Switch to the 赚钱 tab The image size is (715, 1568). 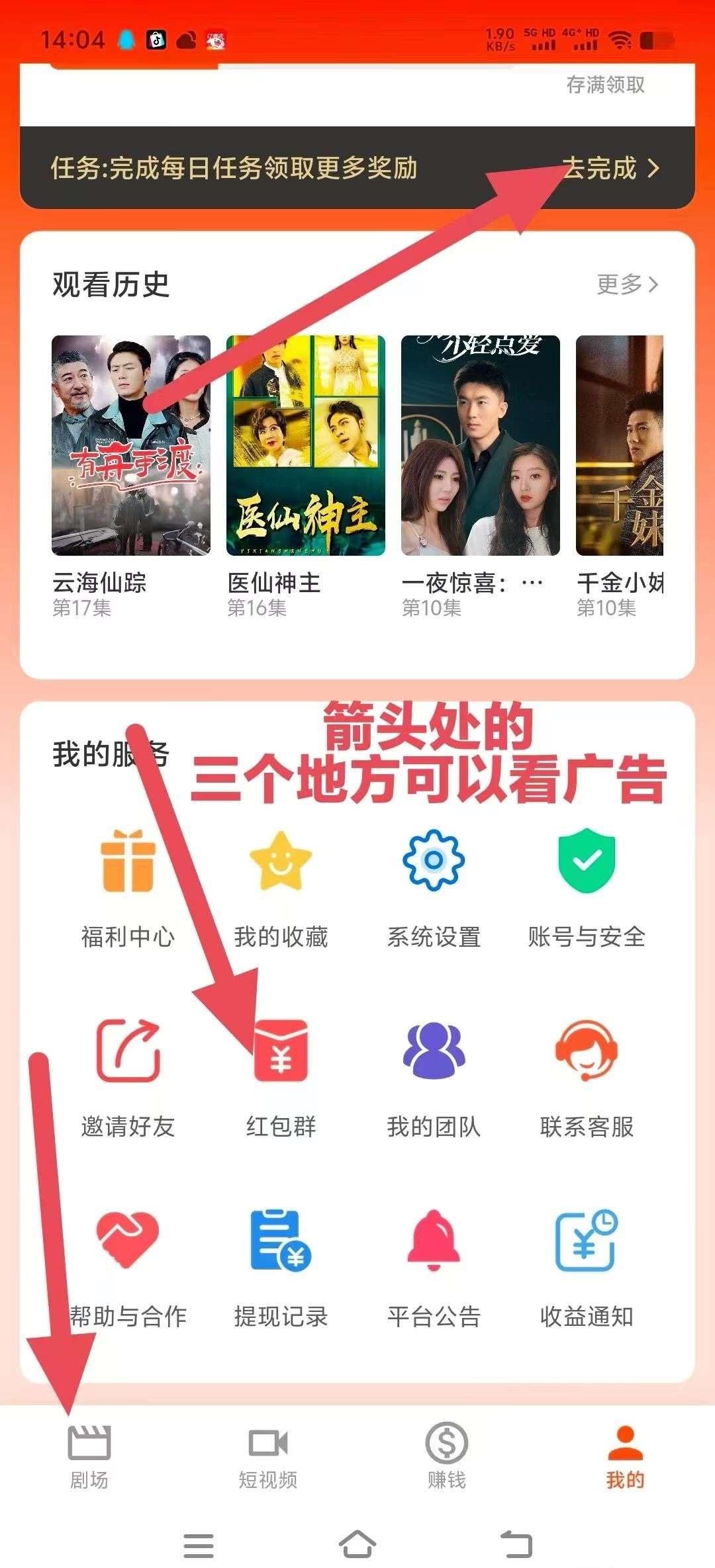coord(447,1457)
